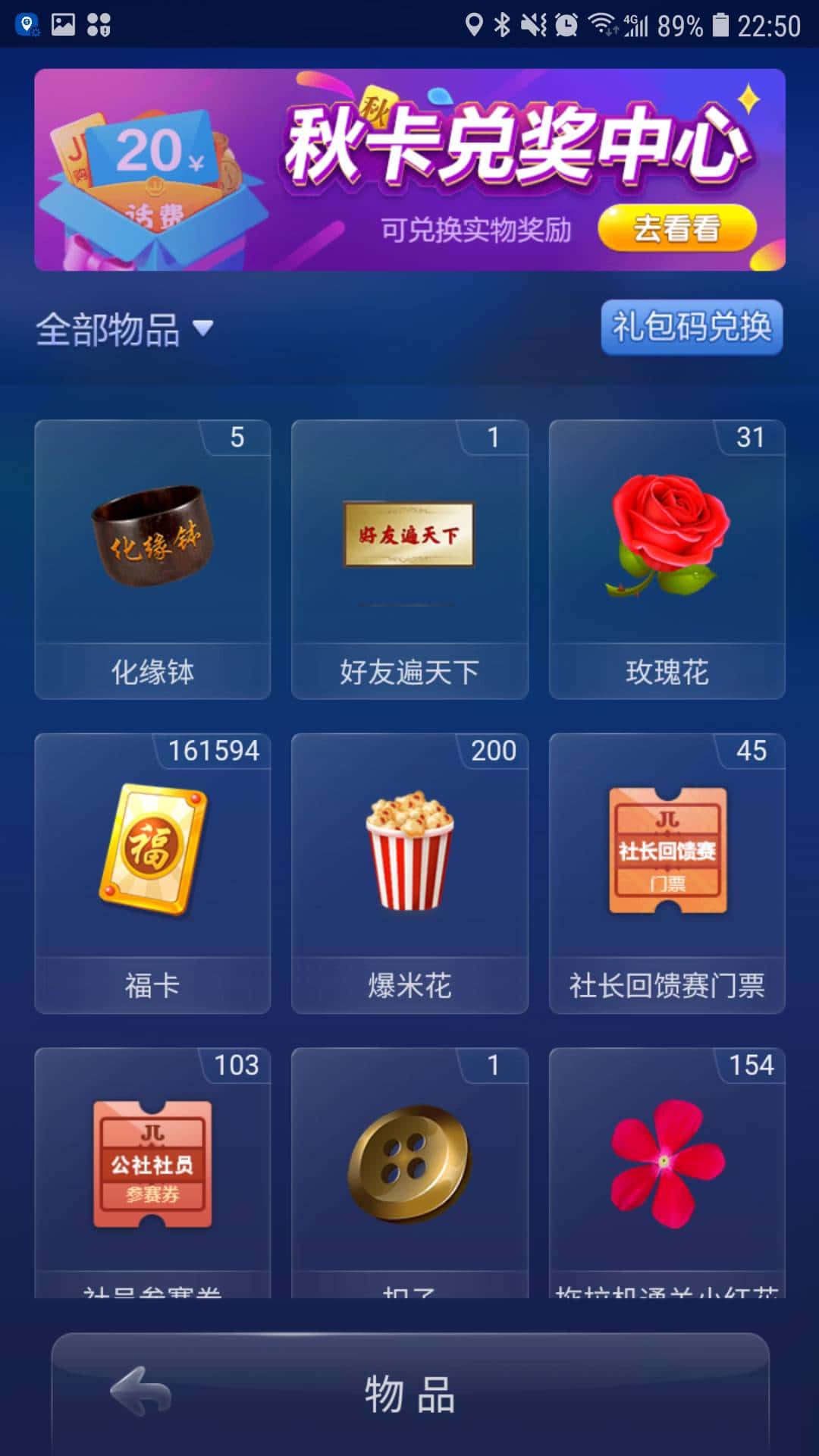Tap the Bluetooth status bar icon
Screen dimensions: 819x1456
pyautogui.click(x=499, y=23)
